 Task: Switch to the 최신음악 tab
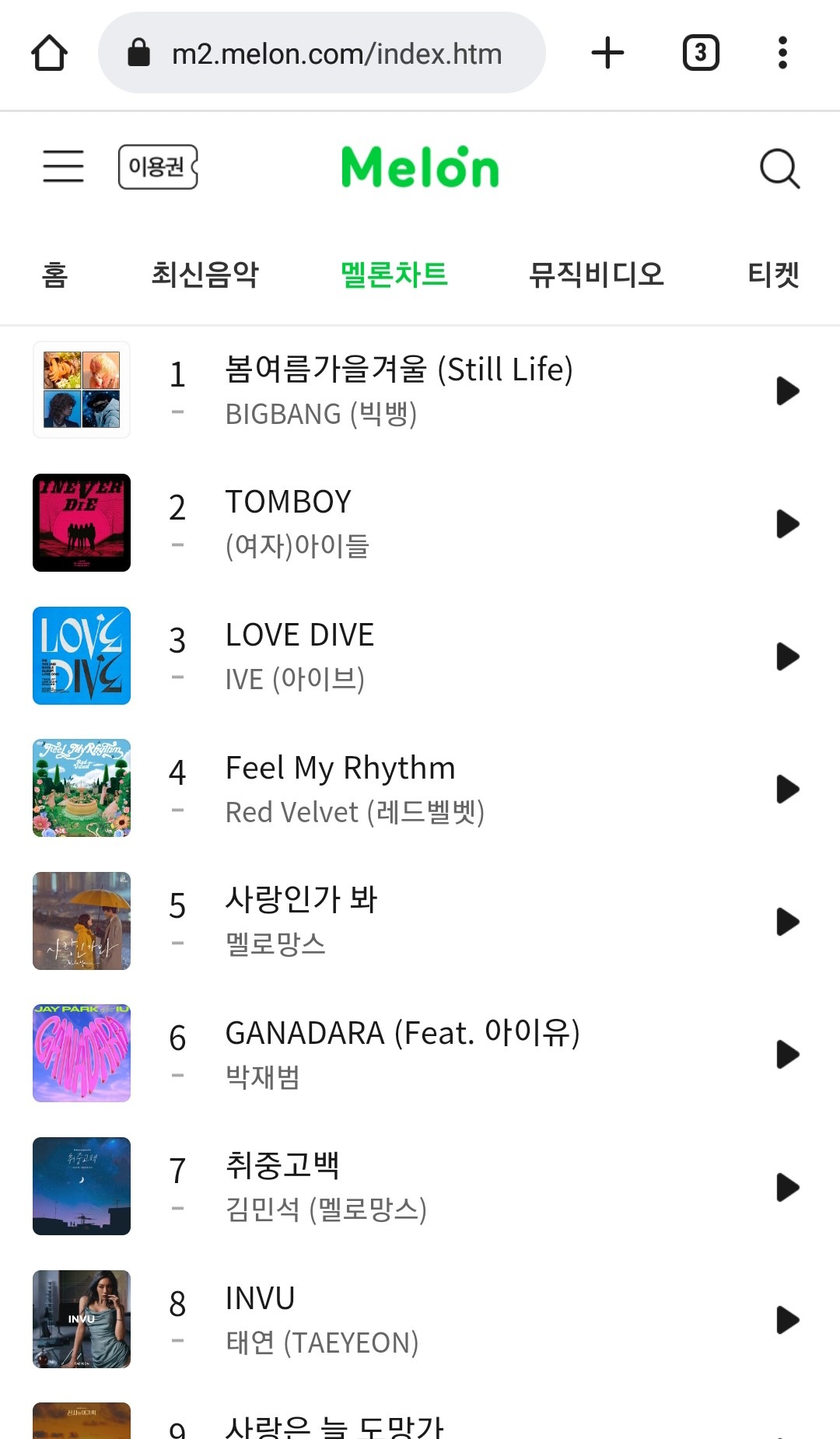click(205, 275)
